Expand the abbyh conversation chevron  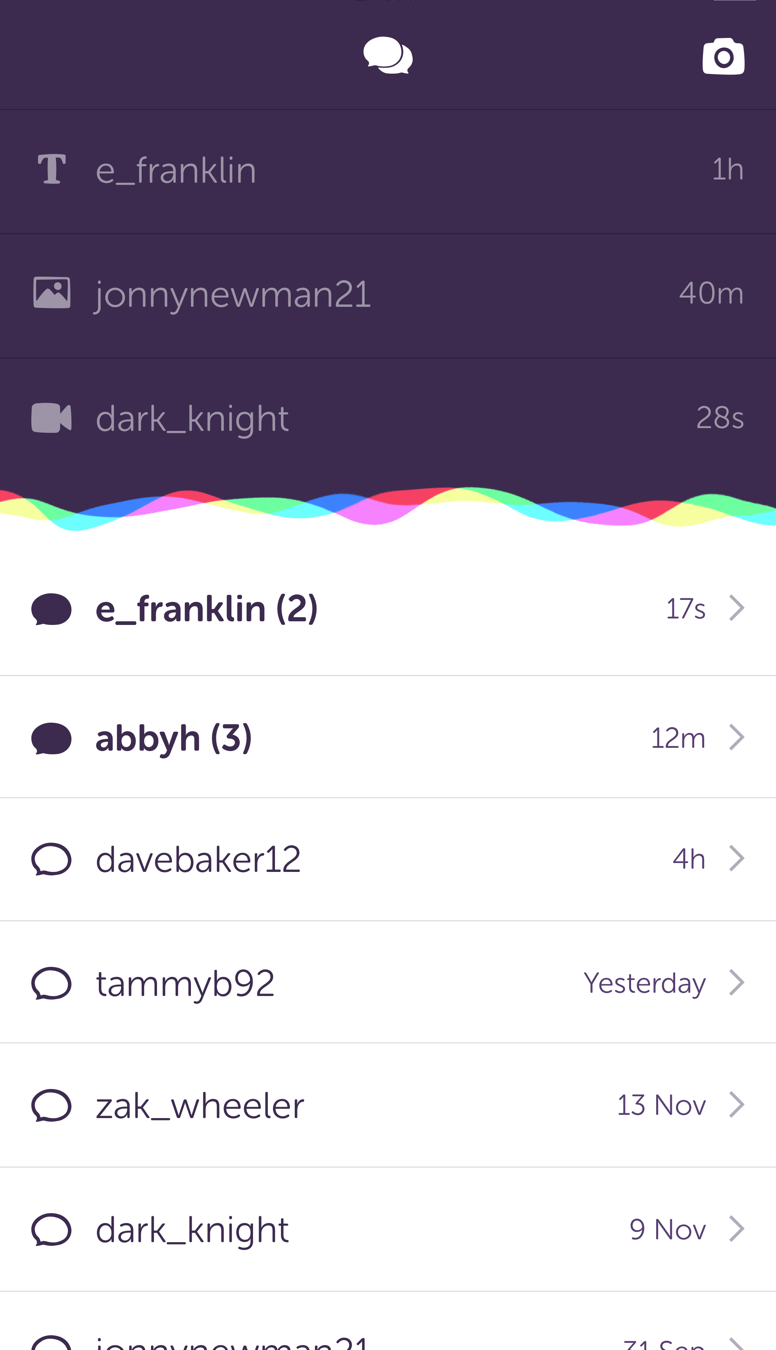click(x=737, y=737)
